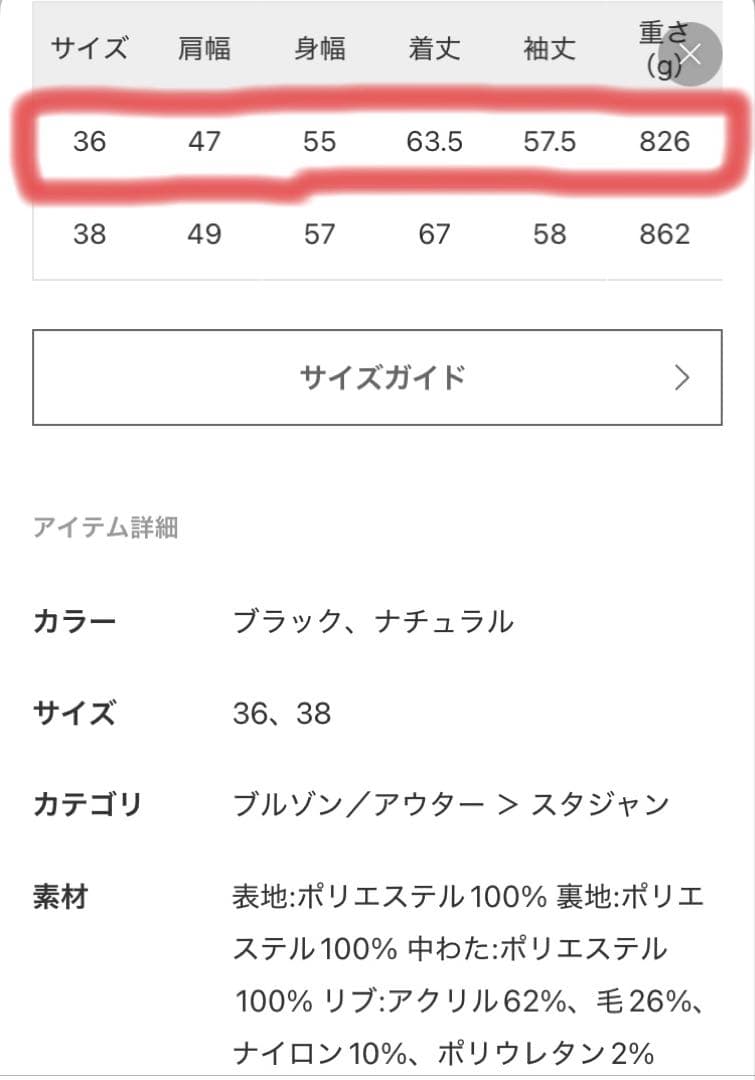Click the weight value 826

662,142
